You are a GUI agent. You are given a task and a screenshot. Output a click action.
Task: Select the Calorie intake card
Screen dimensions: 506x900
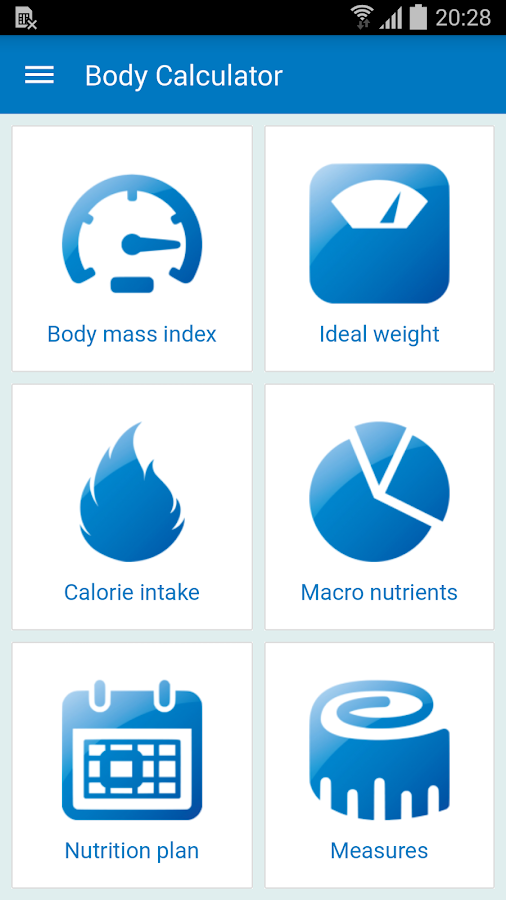coord(132,507)
